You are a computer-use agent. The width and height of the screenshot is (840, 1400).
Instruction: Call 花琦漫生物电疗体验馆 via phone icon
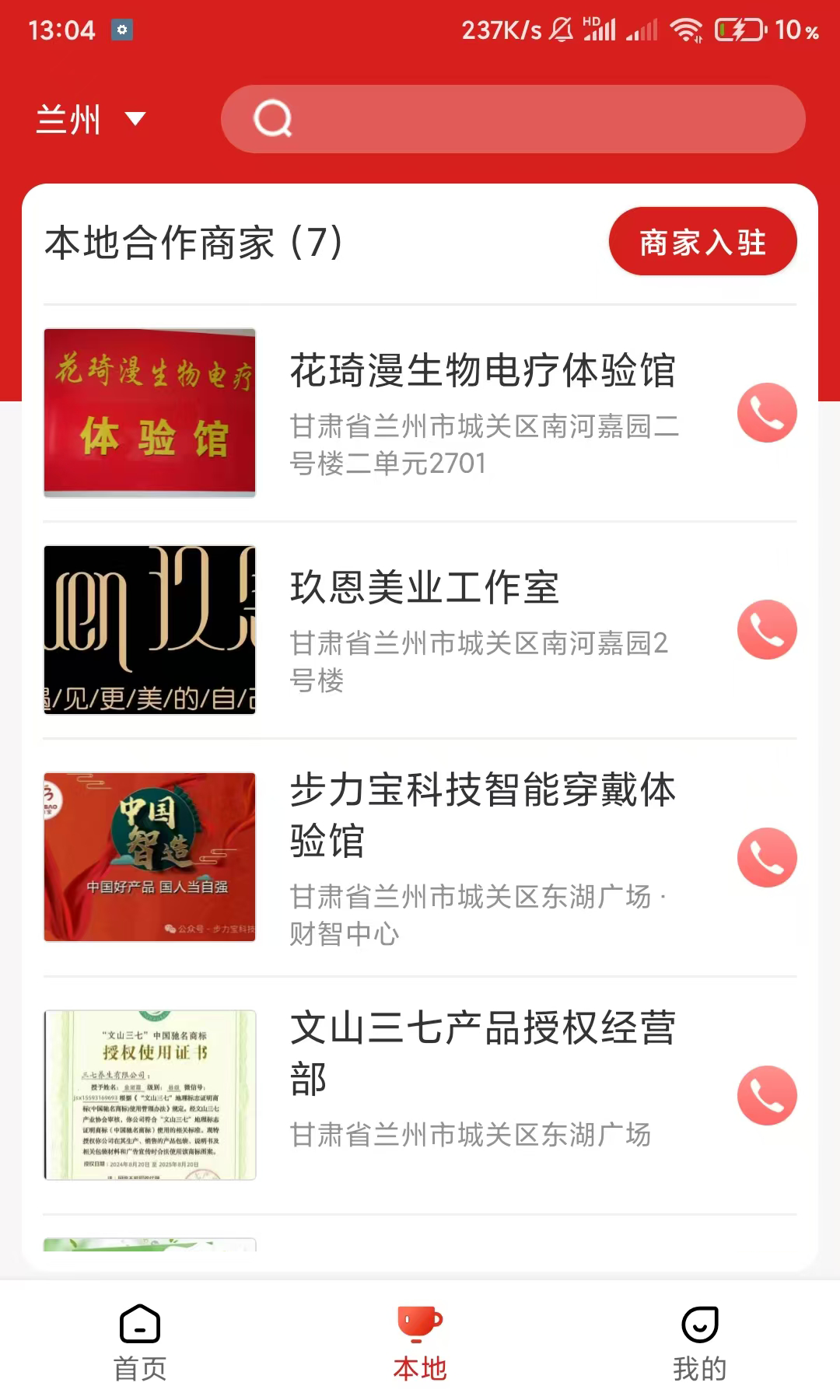click(x=767, y=412)
